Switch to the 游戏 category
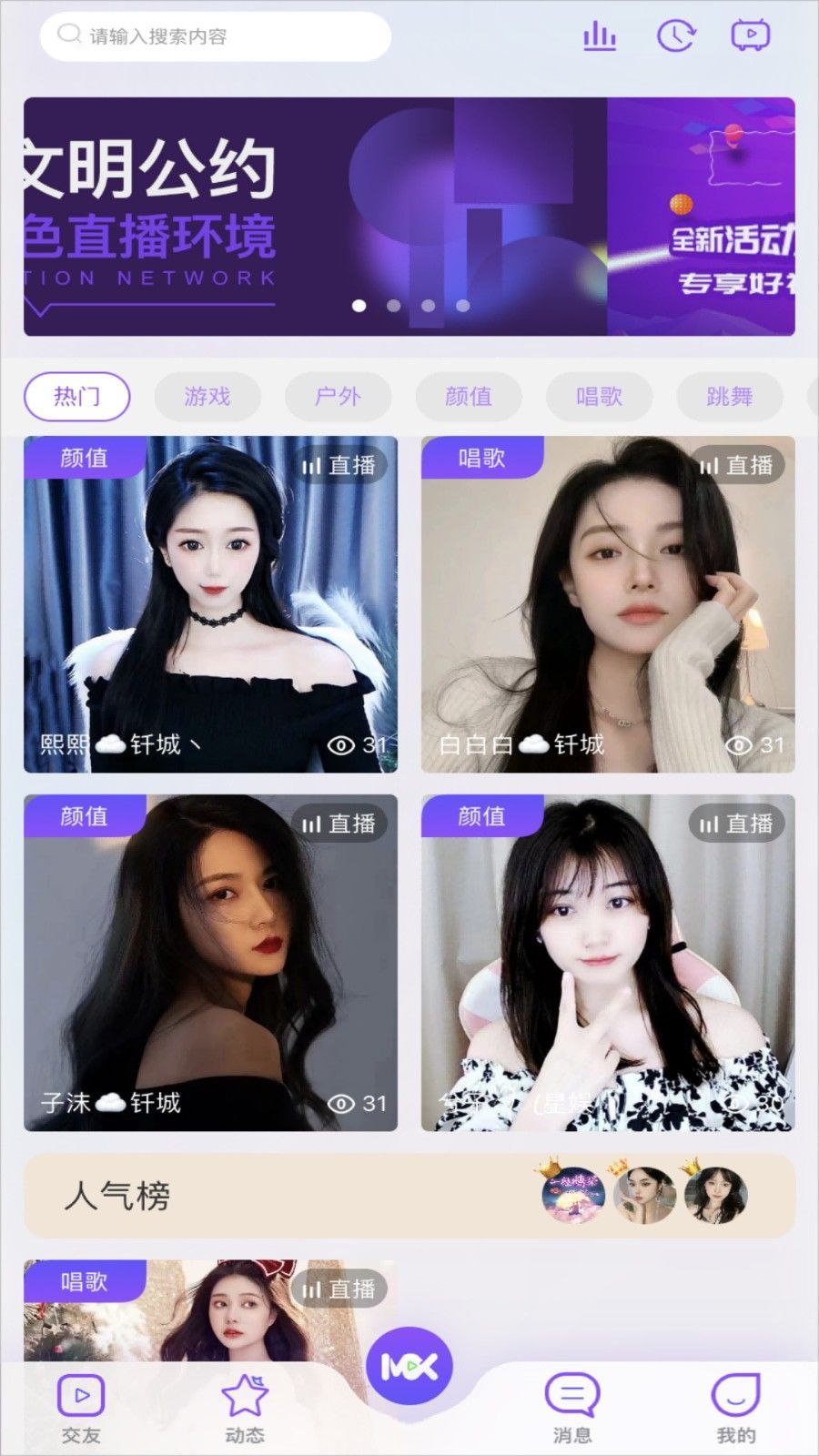Screen dimensions: 819x1456 207,397
